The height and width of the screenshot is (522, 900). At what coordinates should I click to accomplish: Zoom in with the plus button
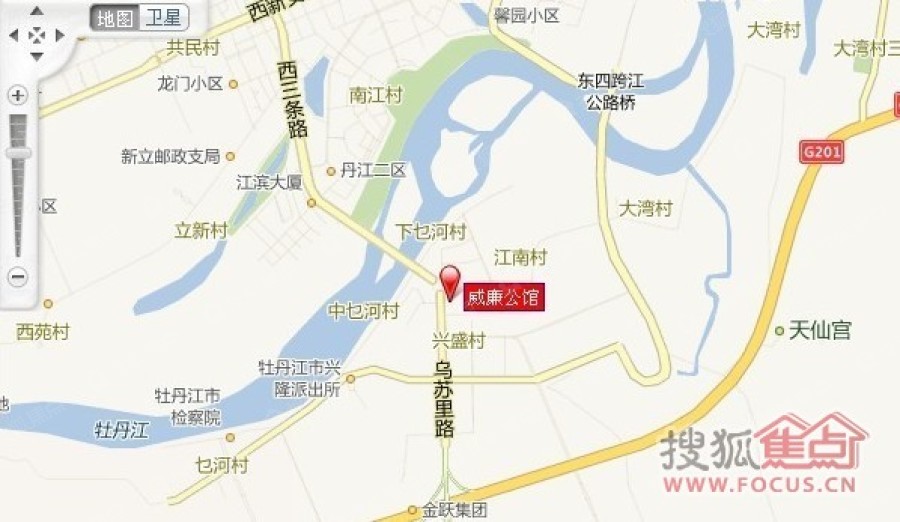pyautogui.click(x=17, y=96)
